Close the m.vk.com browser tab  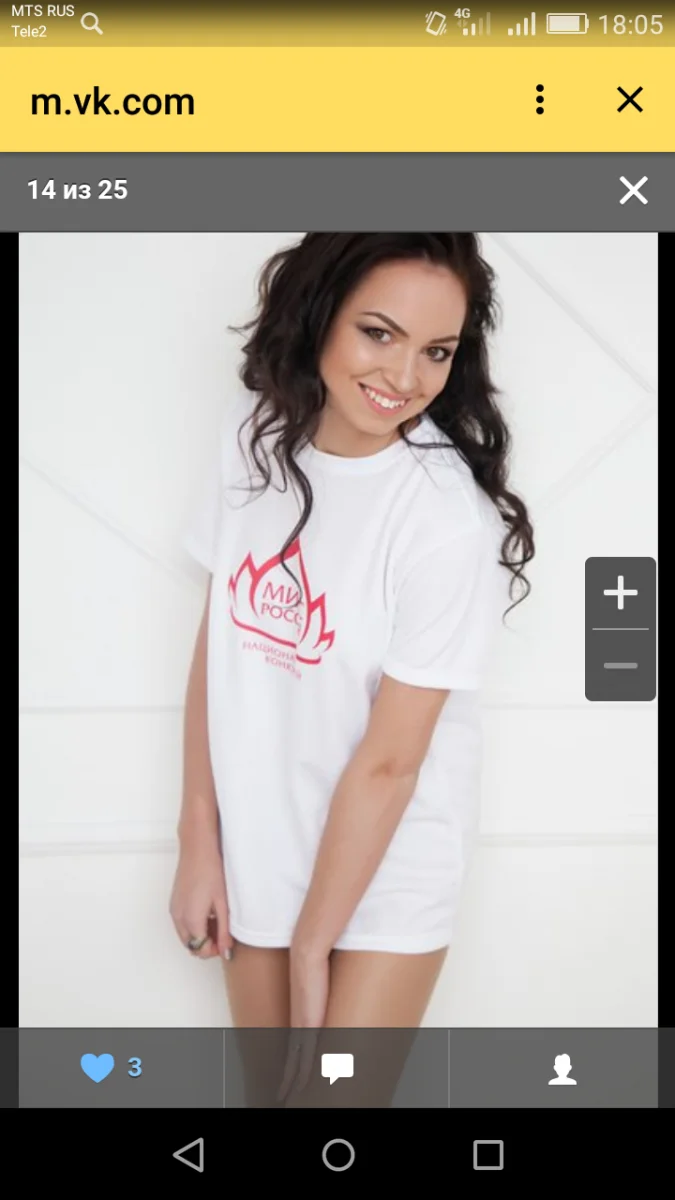629,100
